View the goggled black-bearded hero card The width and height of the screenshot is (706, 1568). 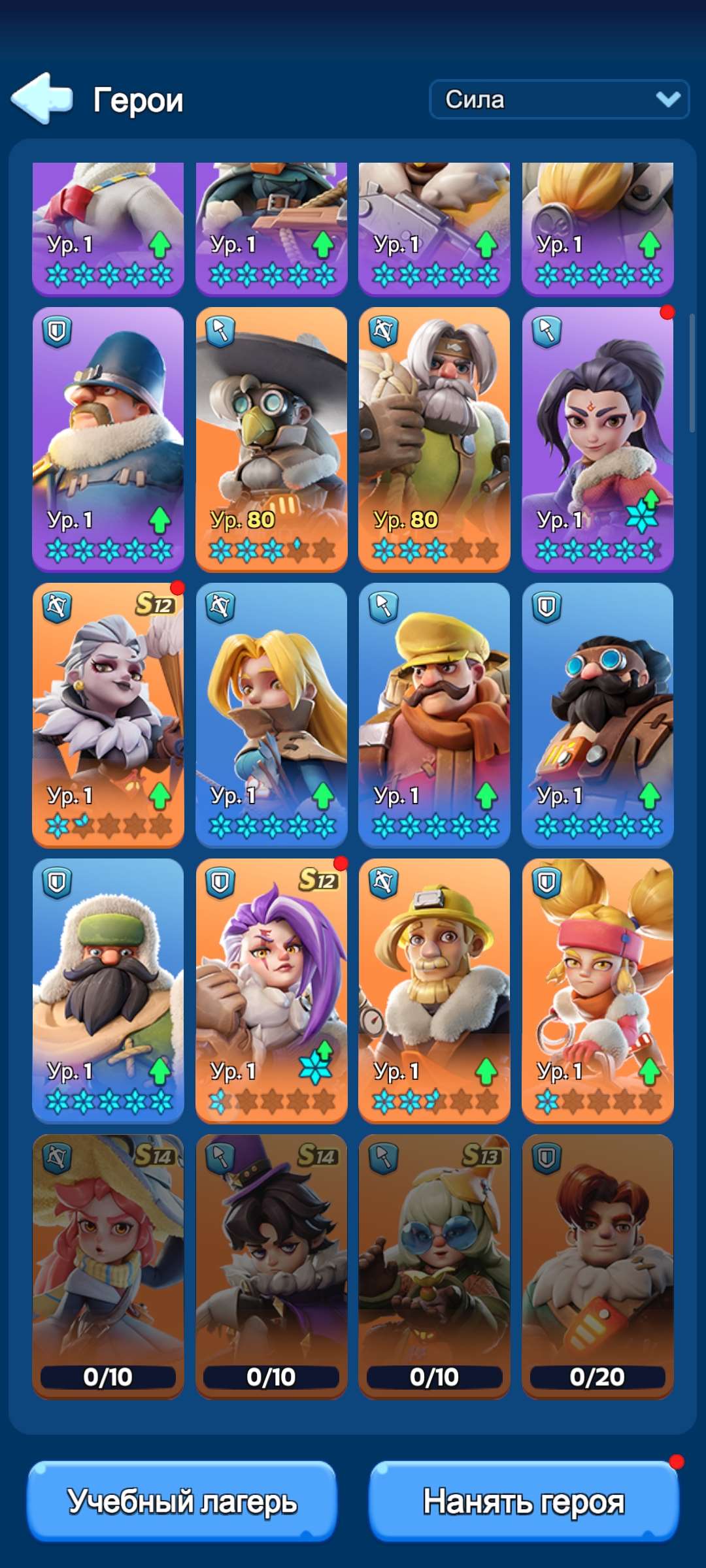click(x=597, y=713)
